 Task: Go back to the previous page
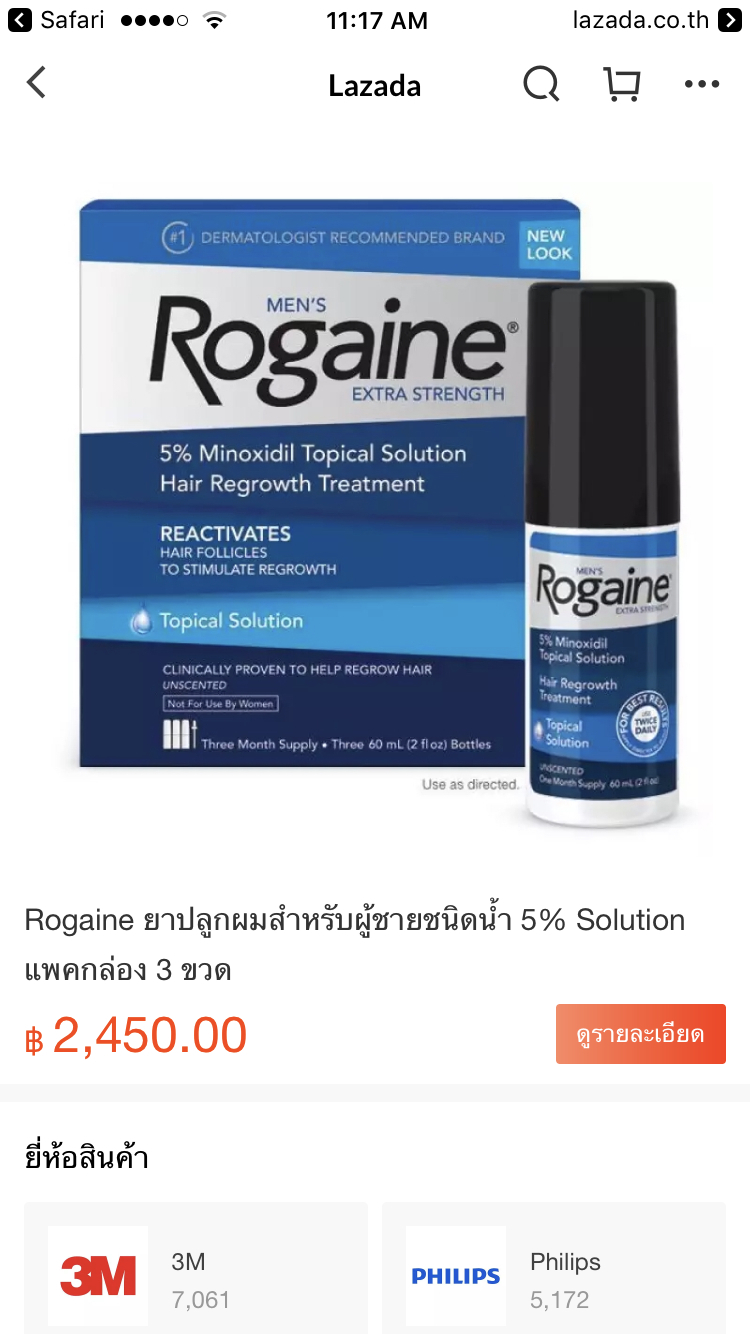37,84
